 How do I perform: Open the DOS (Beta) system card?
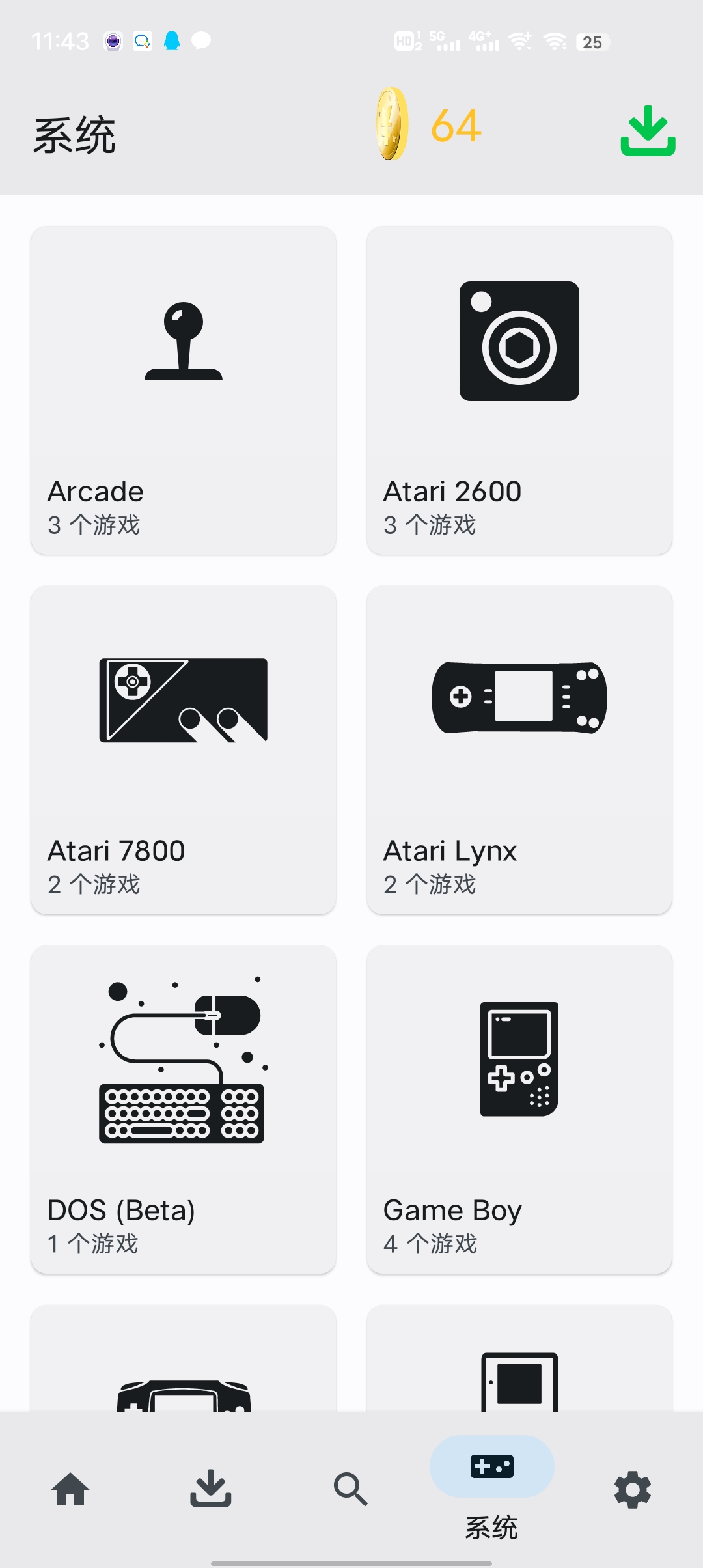pyautogui.click(x=184, y=1110)
